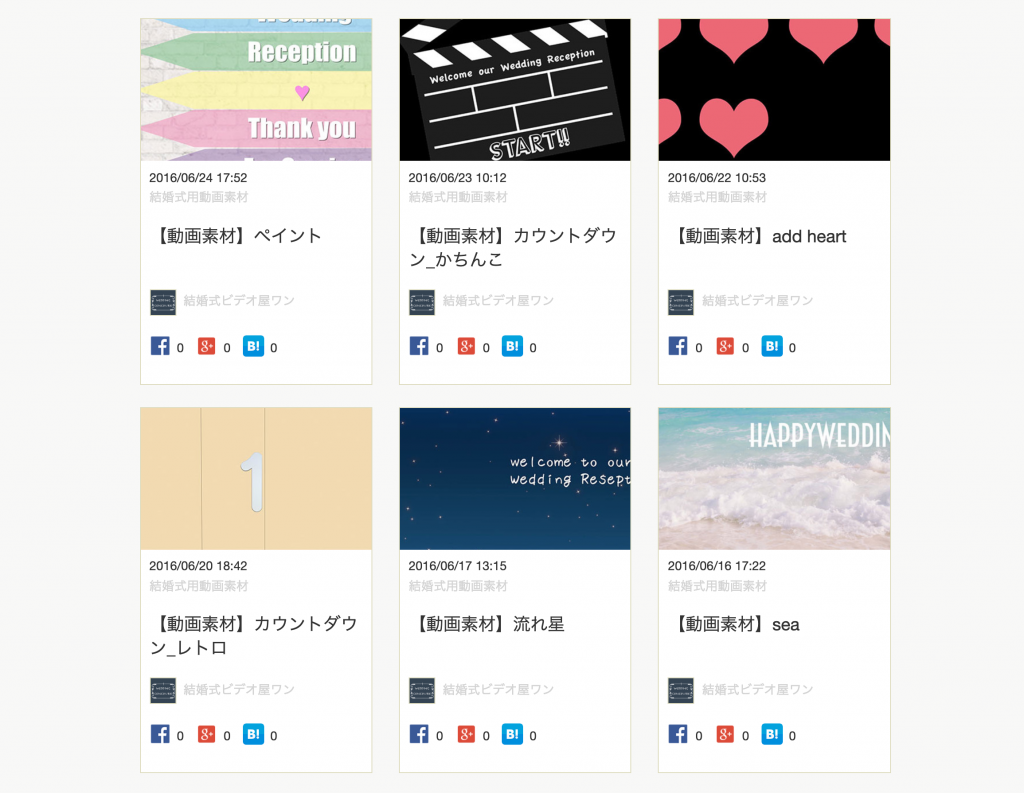
Task: Share 流れ星 on Google+
Action: 466,734
